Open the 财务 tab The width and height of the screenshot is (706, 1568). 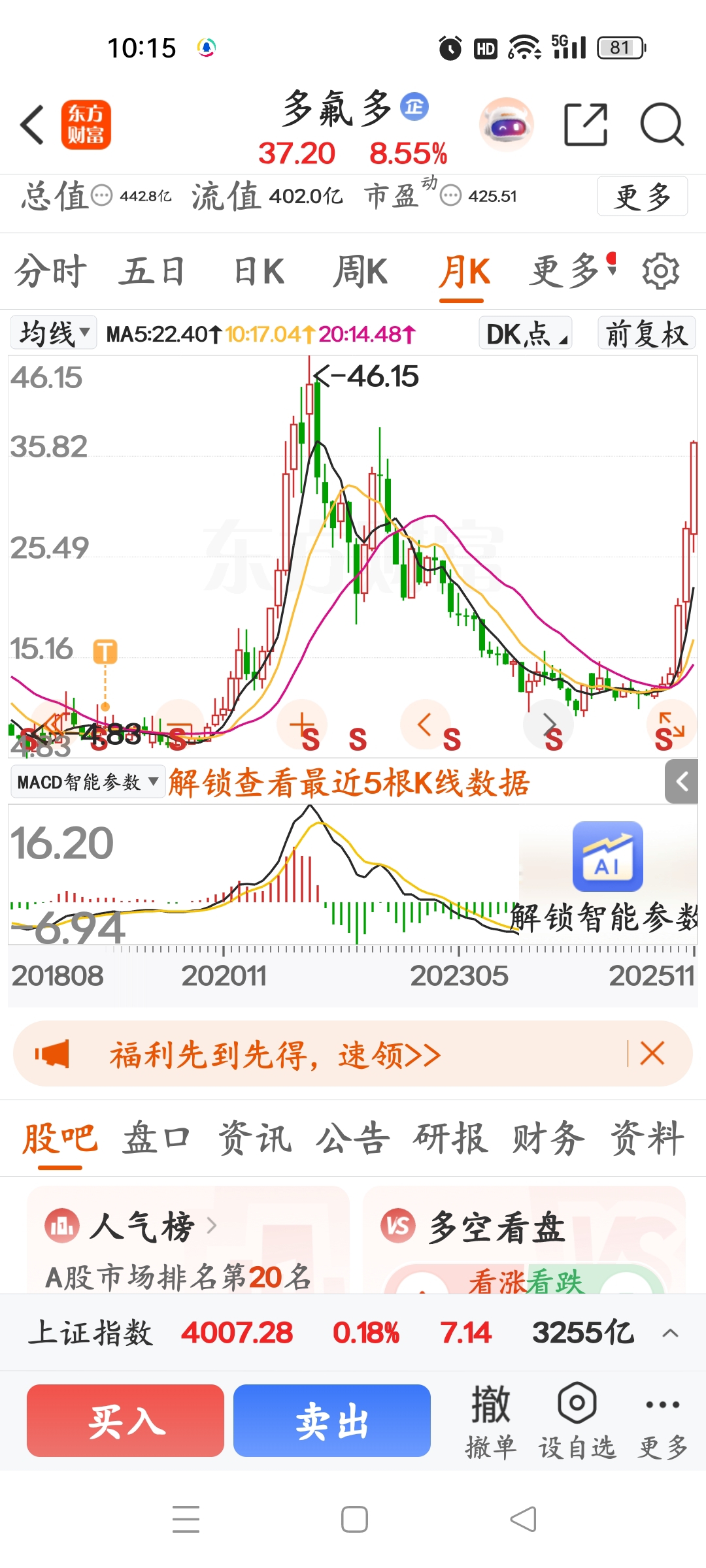point(548,1139)
